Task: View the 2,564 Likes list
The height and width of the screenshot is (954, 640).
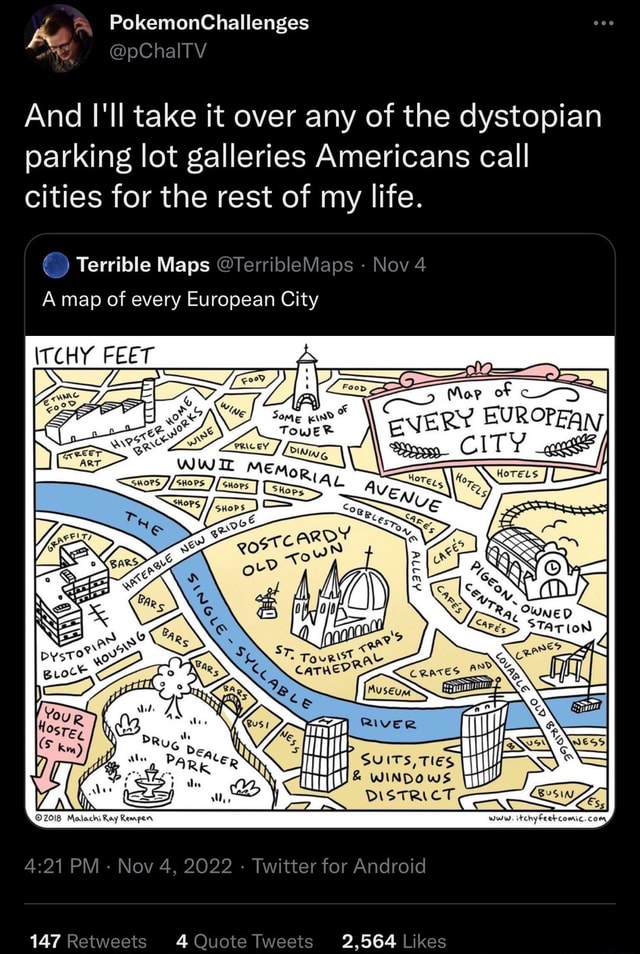Action: coord(395,940)
